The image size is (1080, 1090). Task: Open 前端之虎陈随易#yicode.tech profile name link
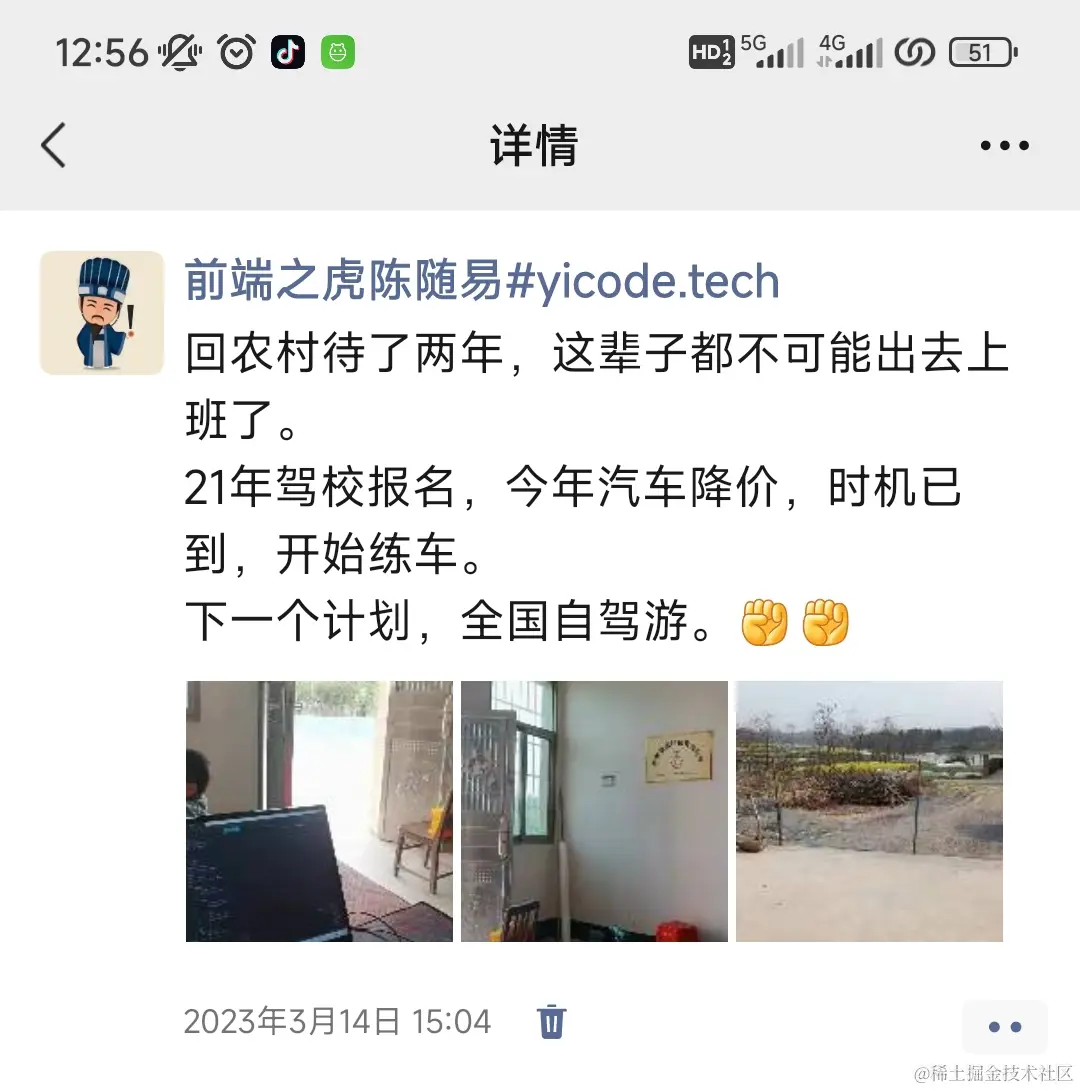(482, 283)
